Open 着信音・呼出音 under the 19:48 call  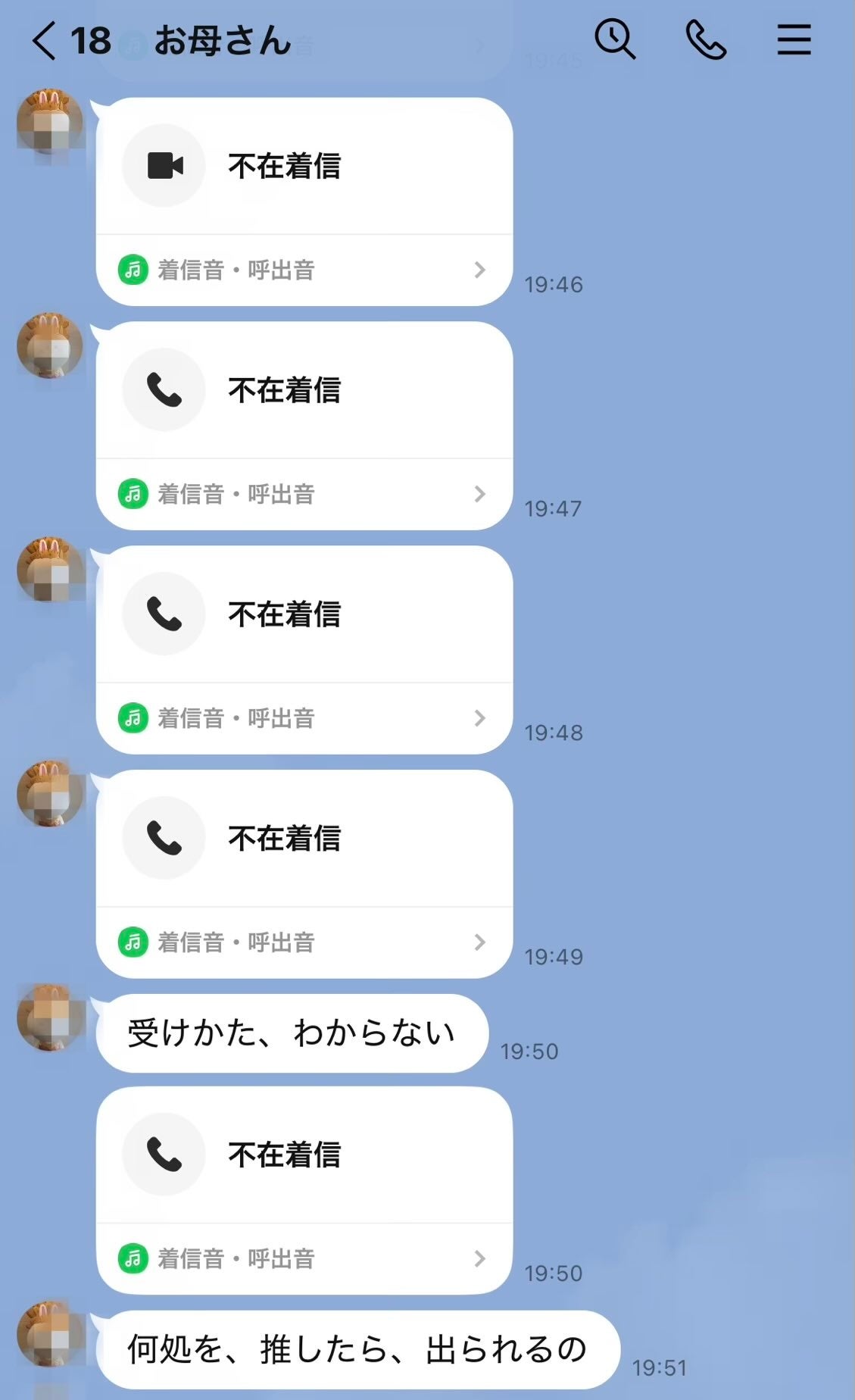(x=304, y=718)
